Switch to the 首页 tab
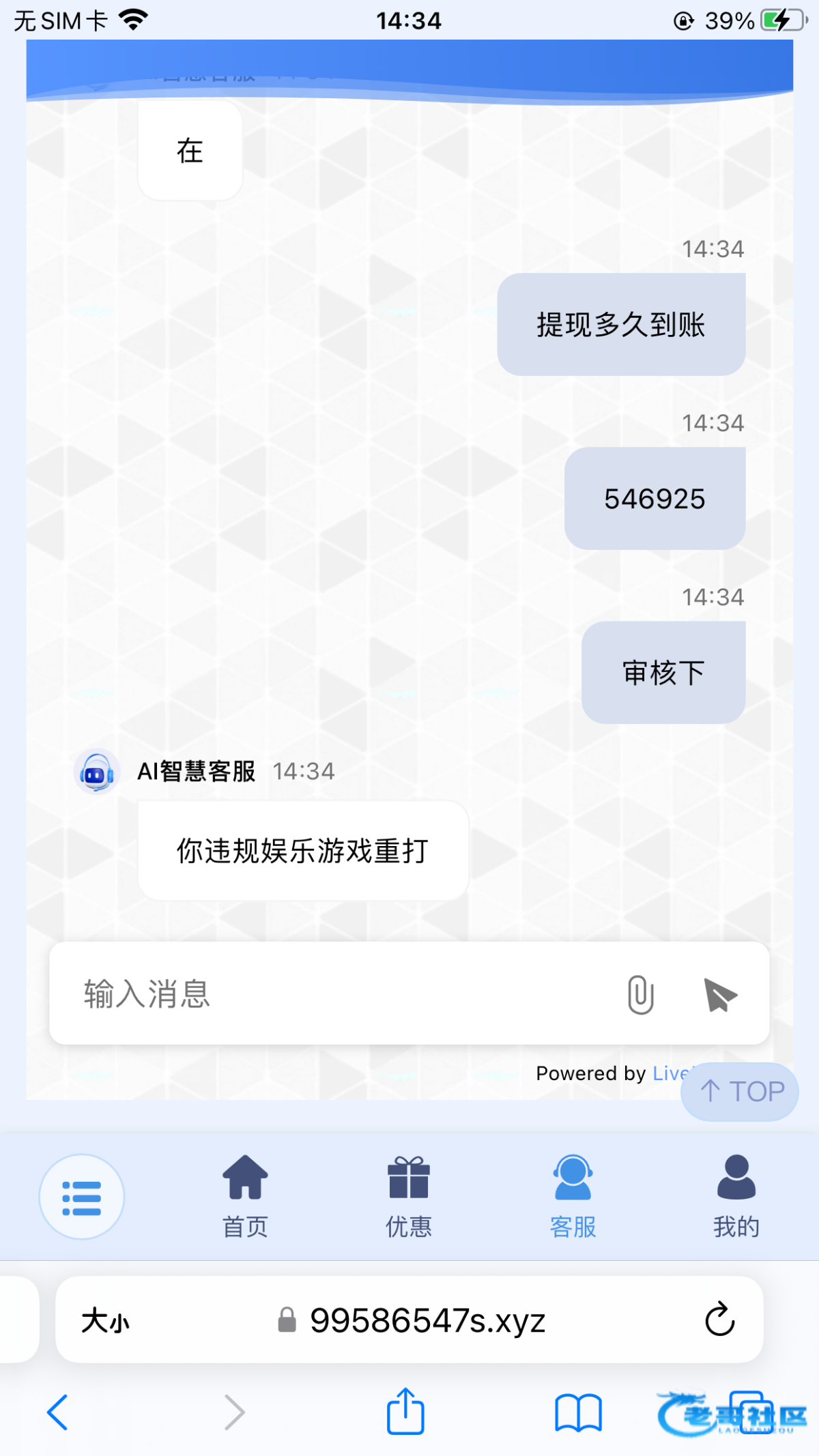The width and height of the screenshot is (819, 1456). click(x=245, y=1197)
